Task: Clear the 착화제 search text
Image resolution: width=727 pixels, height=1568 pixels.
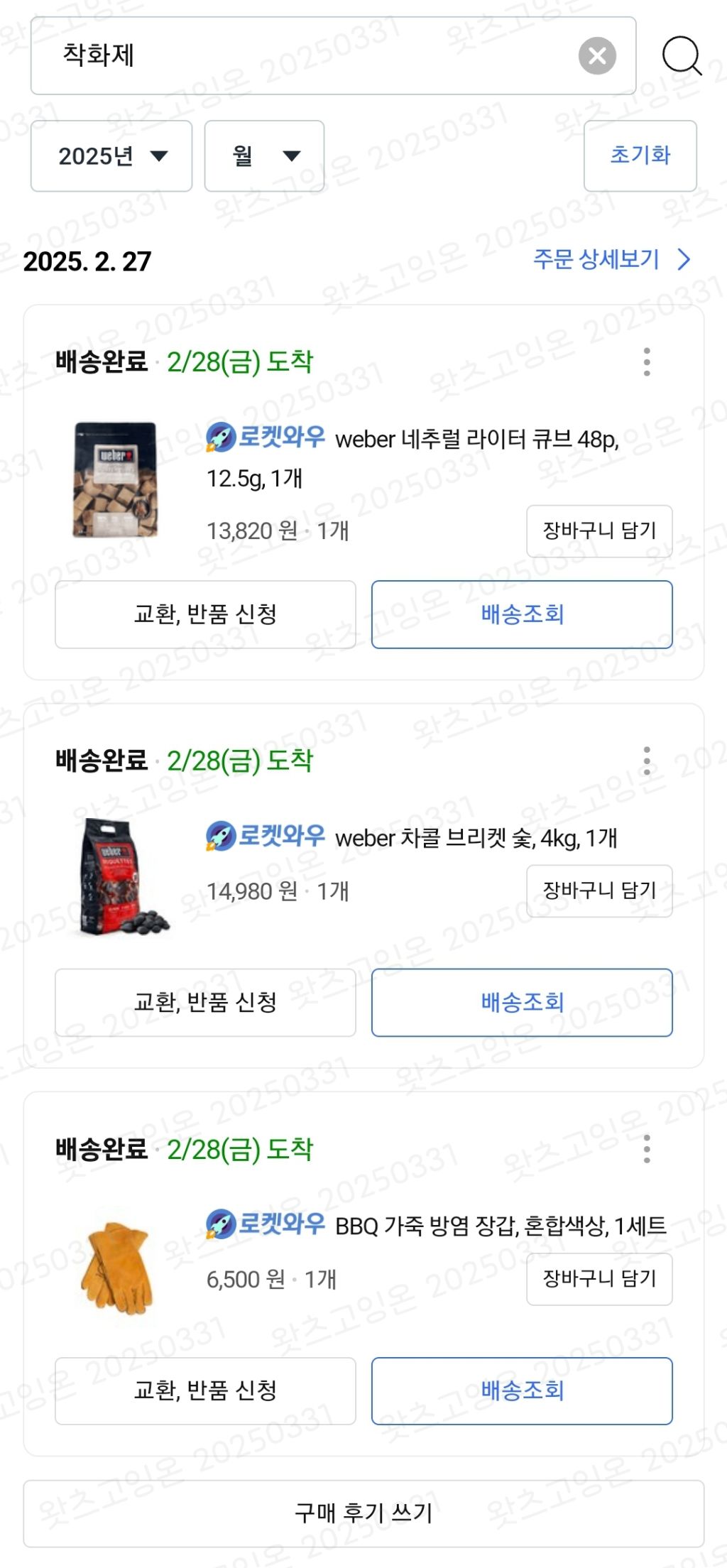Action: tap(597, 55)
